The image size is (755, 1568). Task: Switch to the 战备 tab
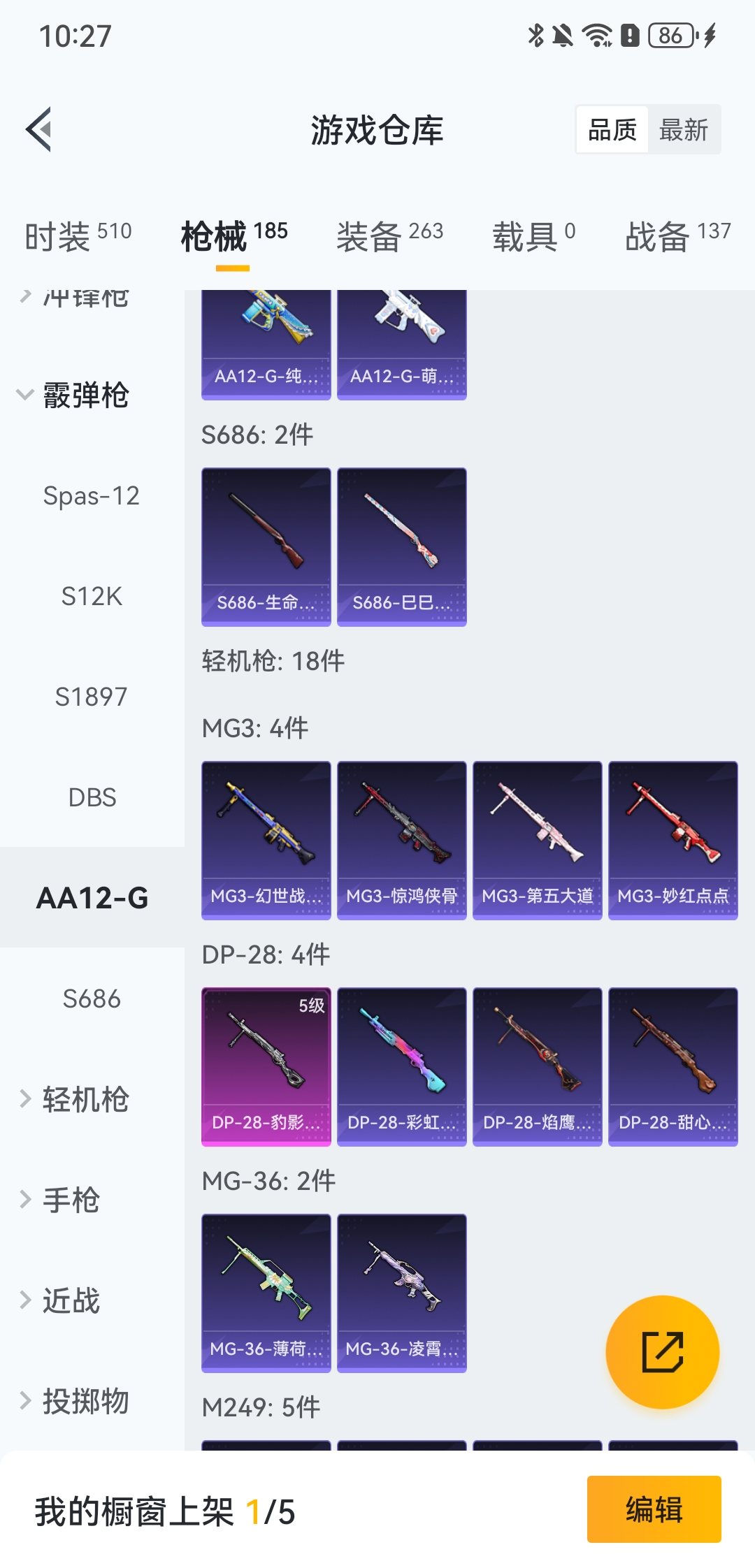[677, 235]
